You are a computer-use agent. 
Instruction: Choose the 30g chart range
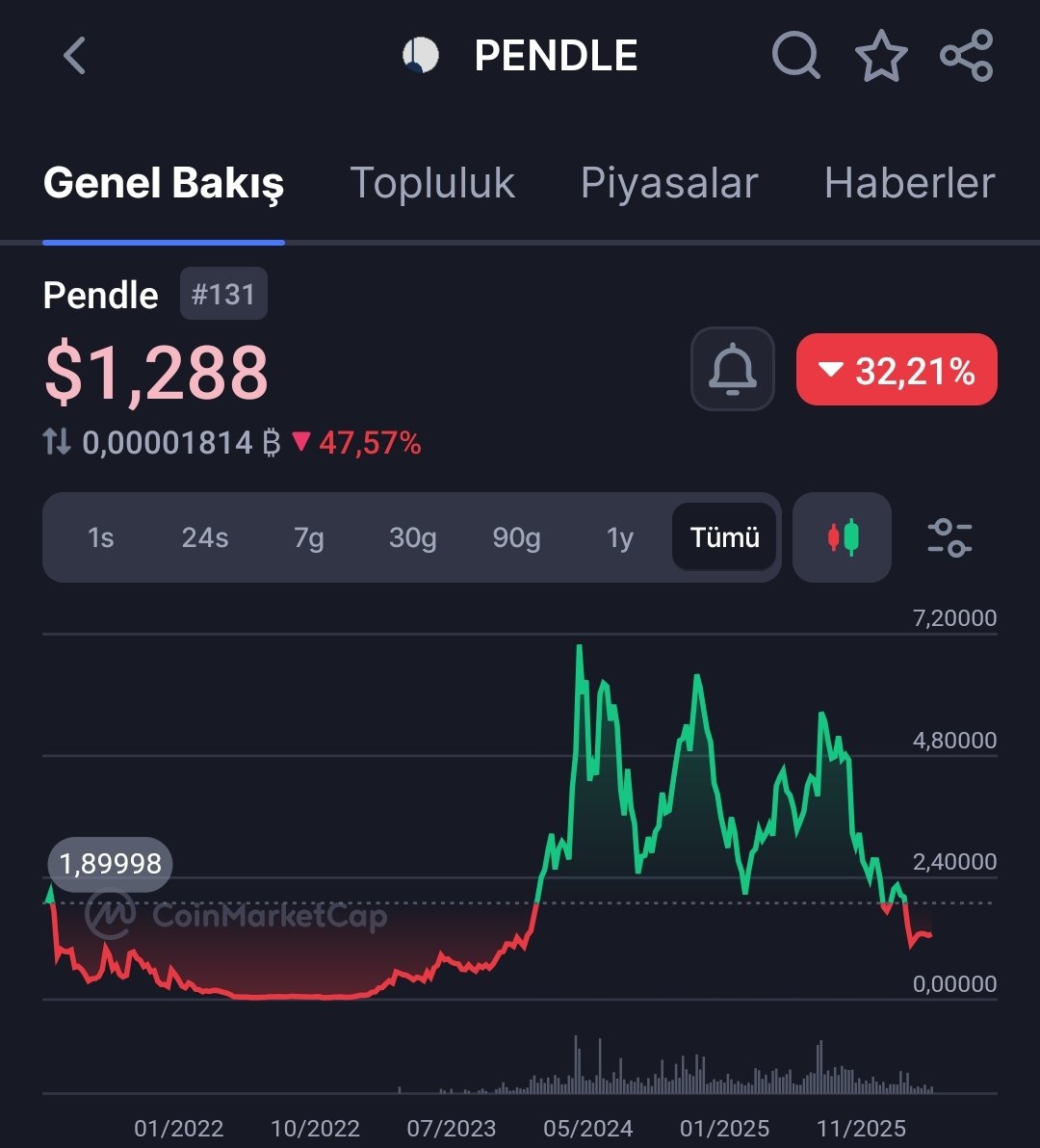pyautogui.click(x=412, y=537)
